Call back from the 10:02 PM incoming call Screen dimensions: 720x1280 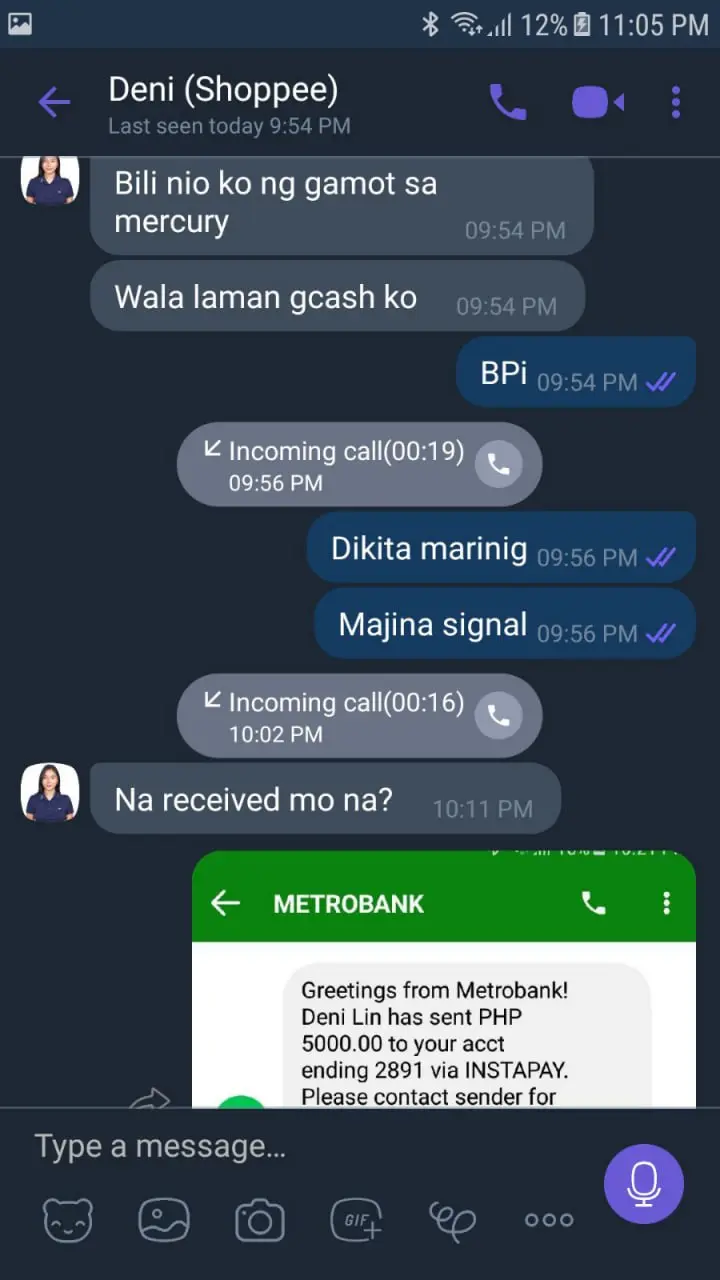tap(498, 716)
